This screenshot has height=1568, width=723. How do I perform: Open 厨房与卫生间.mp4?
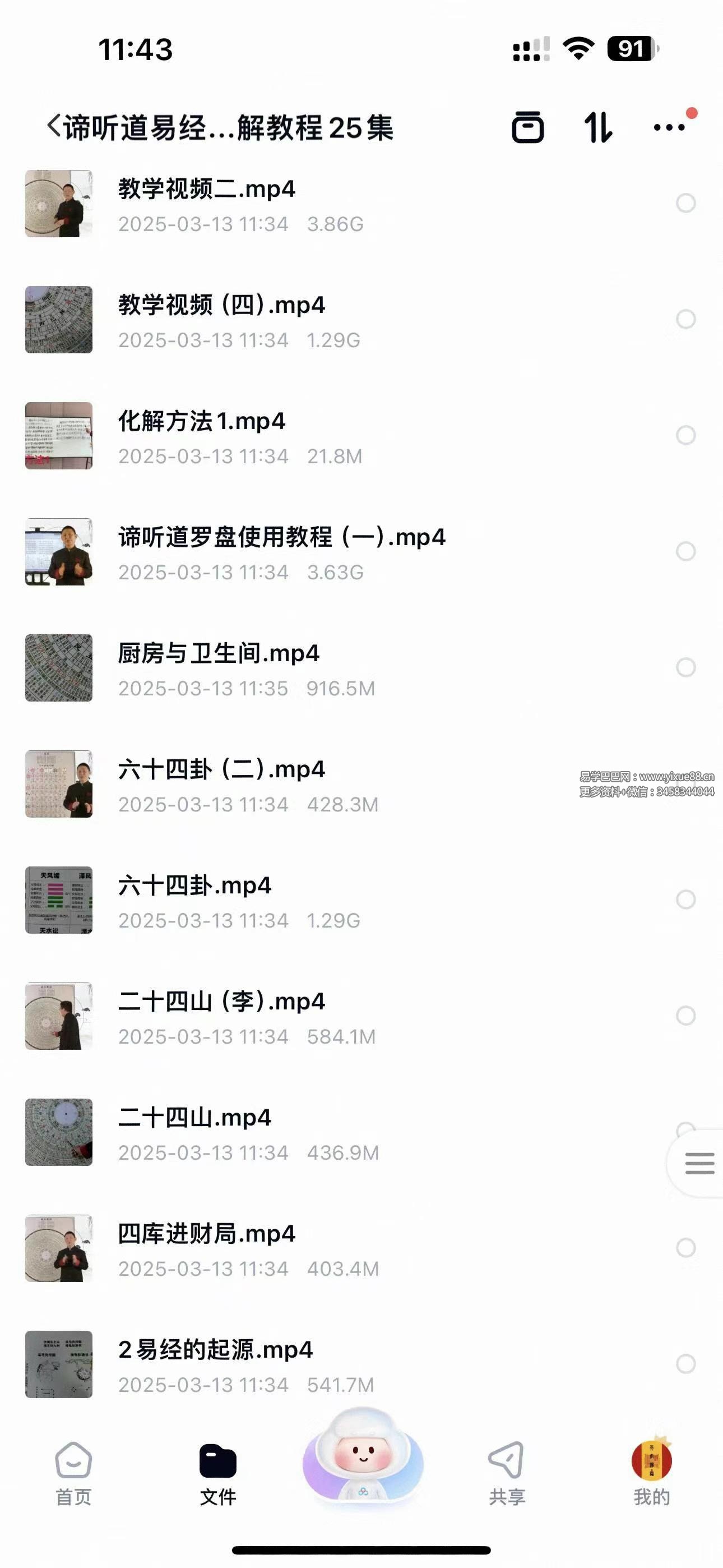[x=219, y=668]
